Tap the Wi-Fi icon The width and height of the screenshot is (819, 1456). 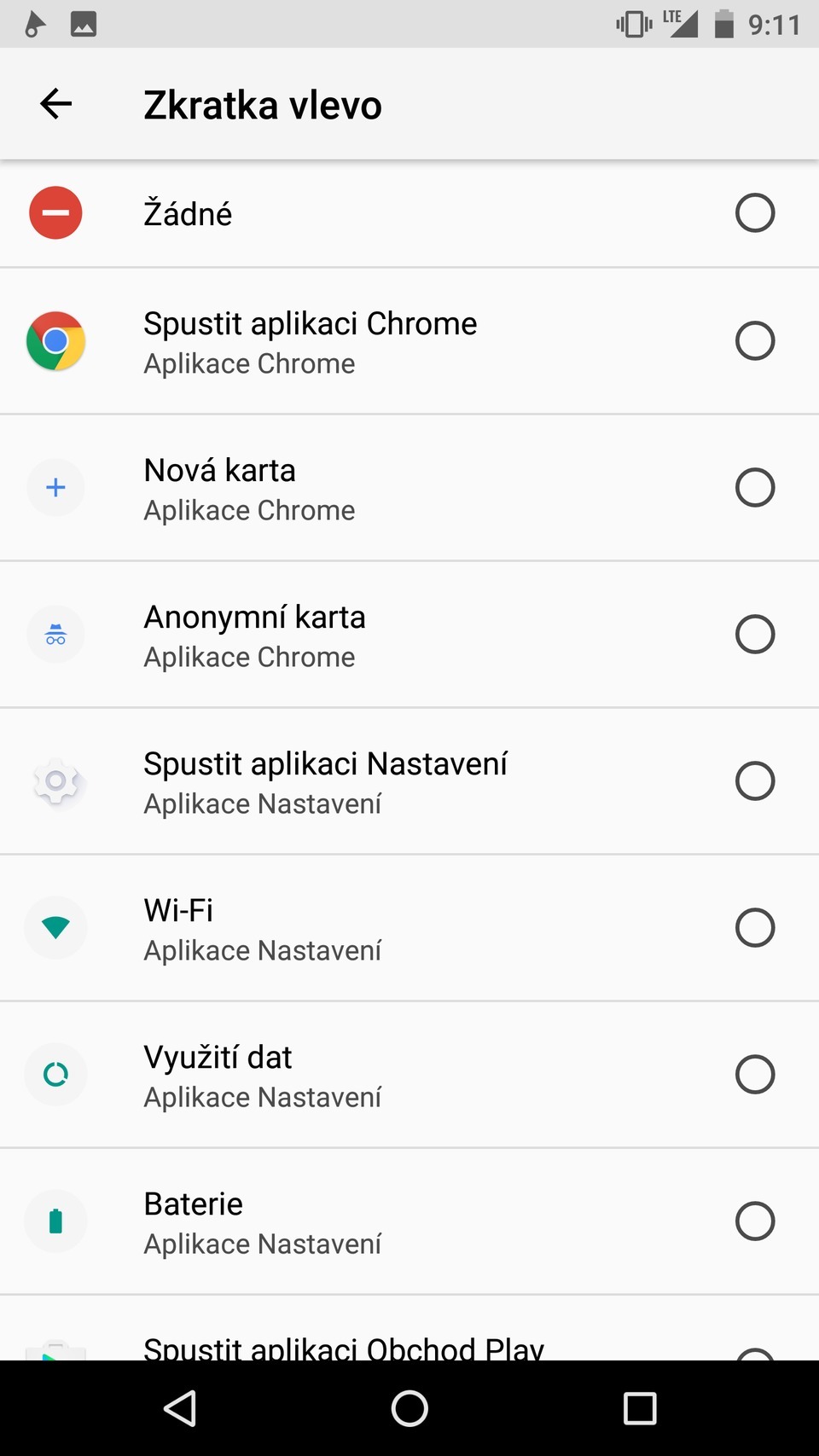55,927
